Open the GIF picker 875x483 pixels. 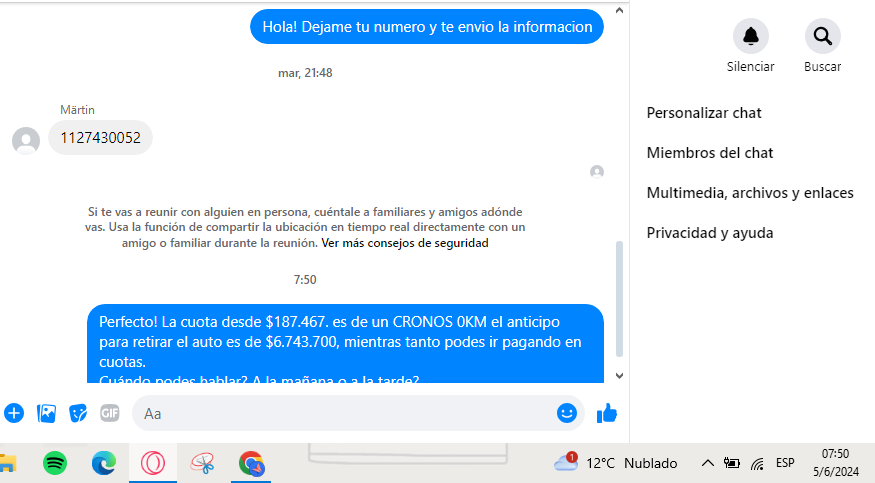coord(109,413)
